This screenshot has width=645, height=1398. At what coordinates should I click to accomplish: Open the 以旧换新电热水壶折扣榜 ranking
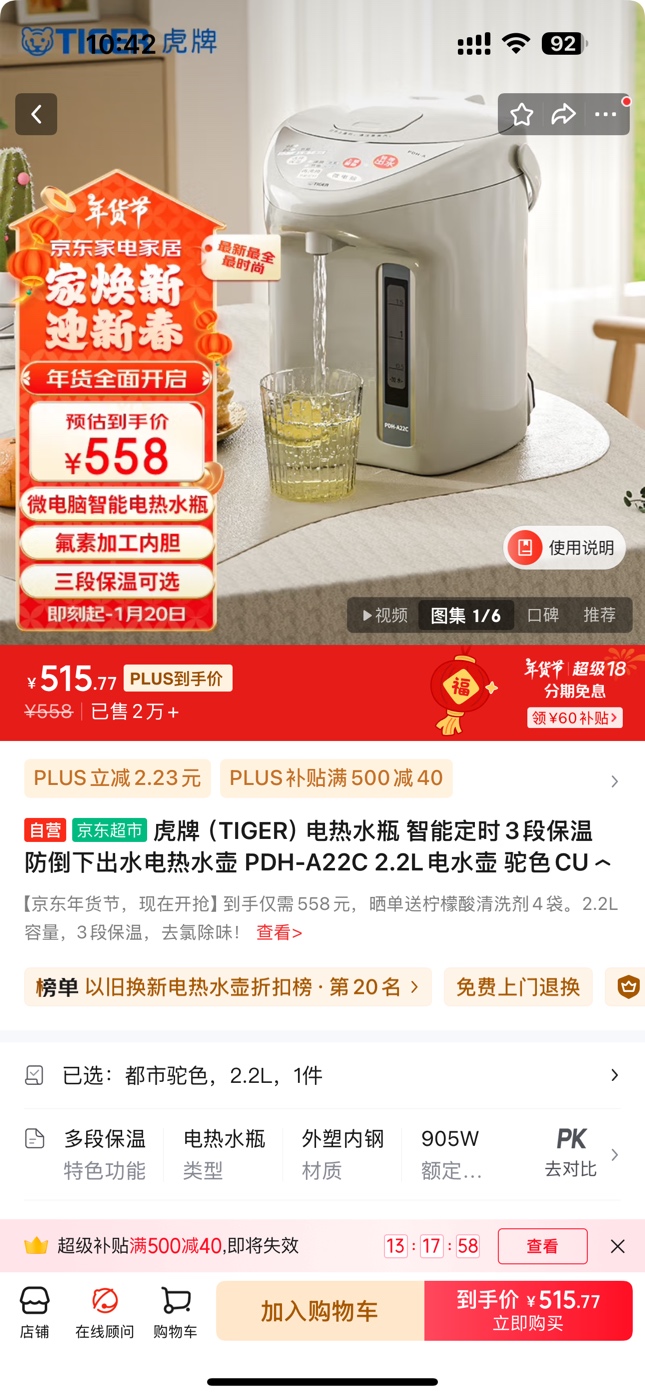(x=228, y=987)
